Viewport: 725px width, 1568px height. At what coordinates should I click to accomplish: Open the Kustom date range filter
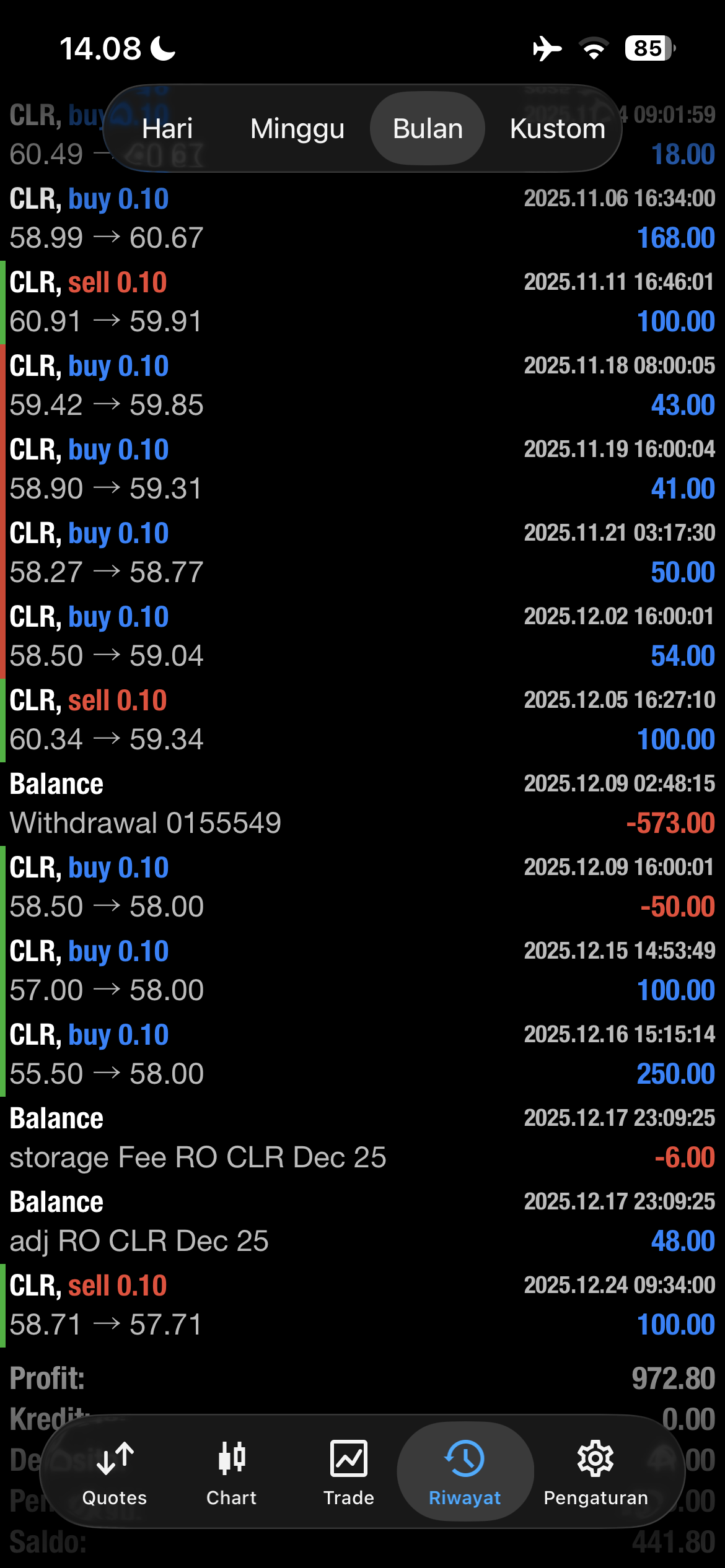click(x=557, y=129)
